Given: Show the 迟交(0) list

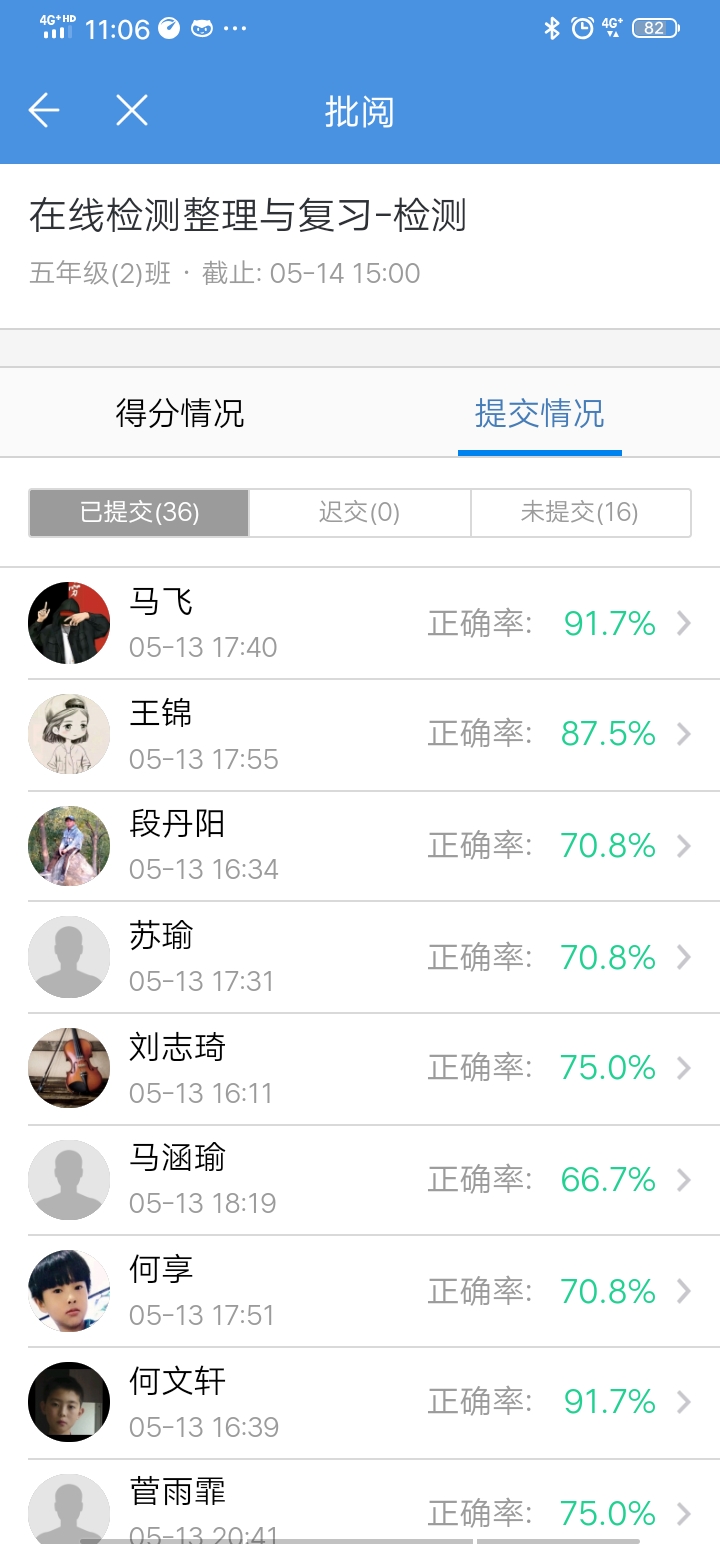Looking at the screenshot, I should click(359, 513).
